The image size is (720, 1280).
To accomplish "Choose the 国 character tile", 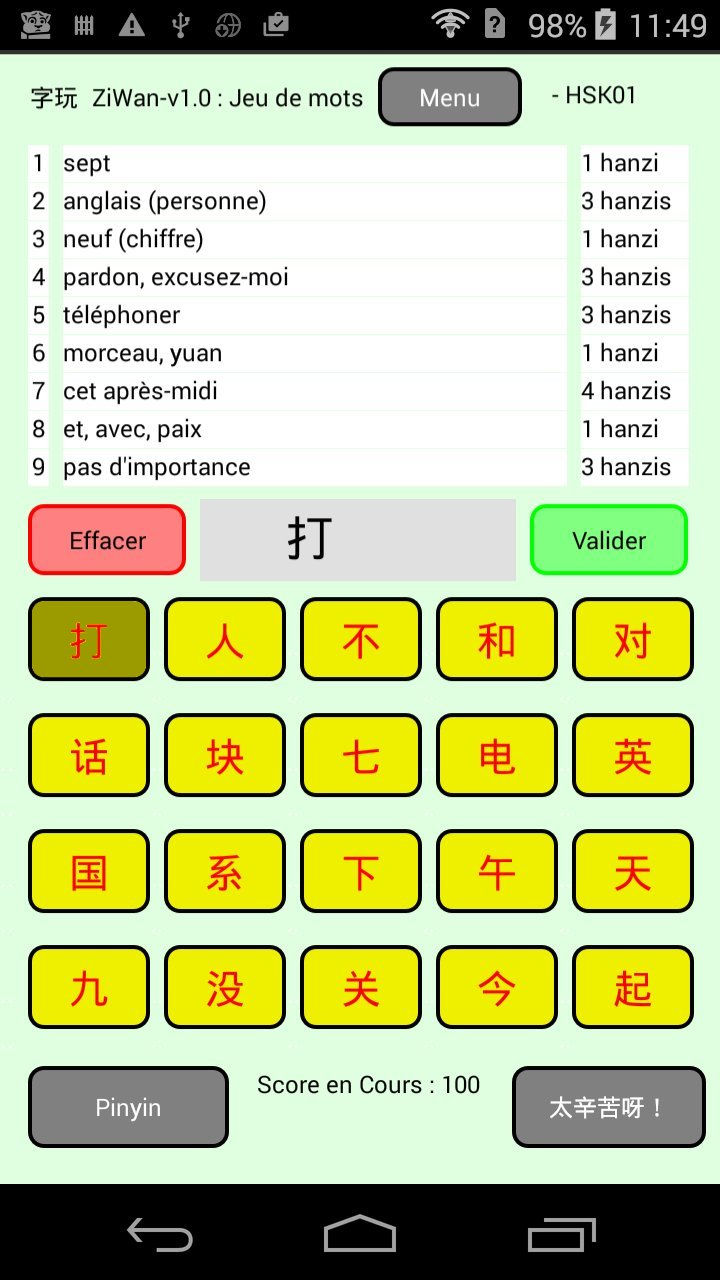I will coord(89,871).
